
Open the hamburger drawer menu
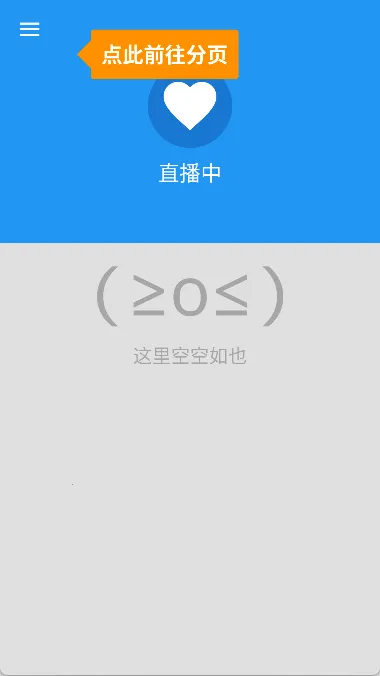[x=29, y=29]
